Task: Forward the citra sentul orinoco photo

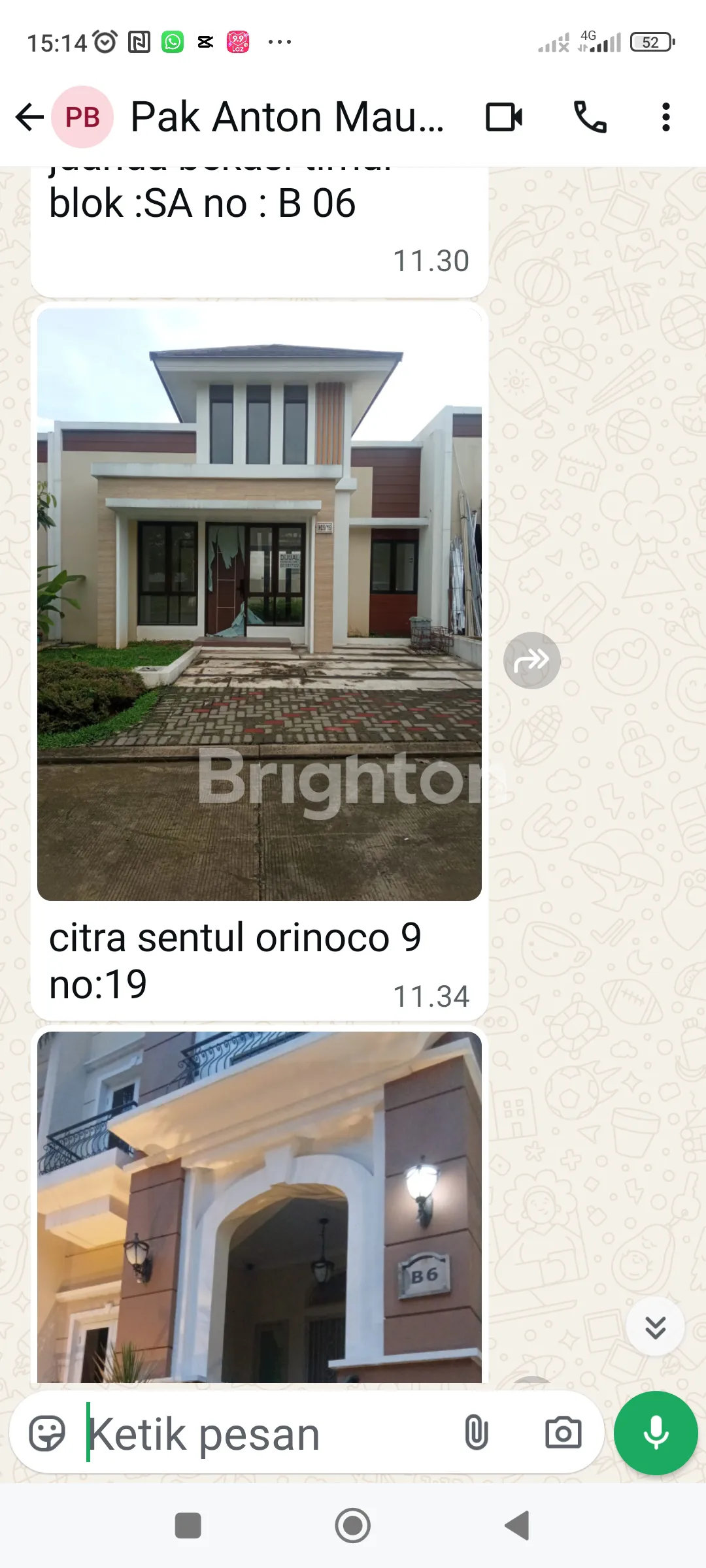Action: (x=531, y=661)
